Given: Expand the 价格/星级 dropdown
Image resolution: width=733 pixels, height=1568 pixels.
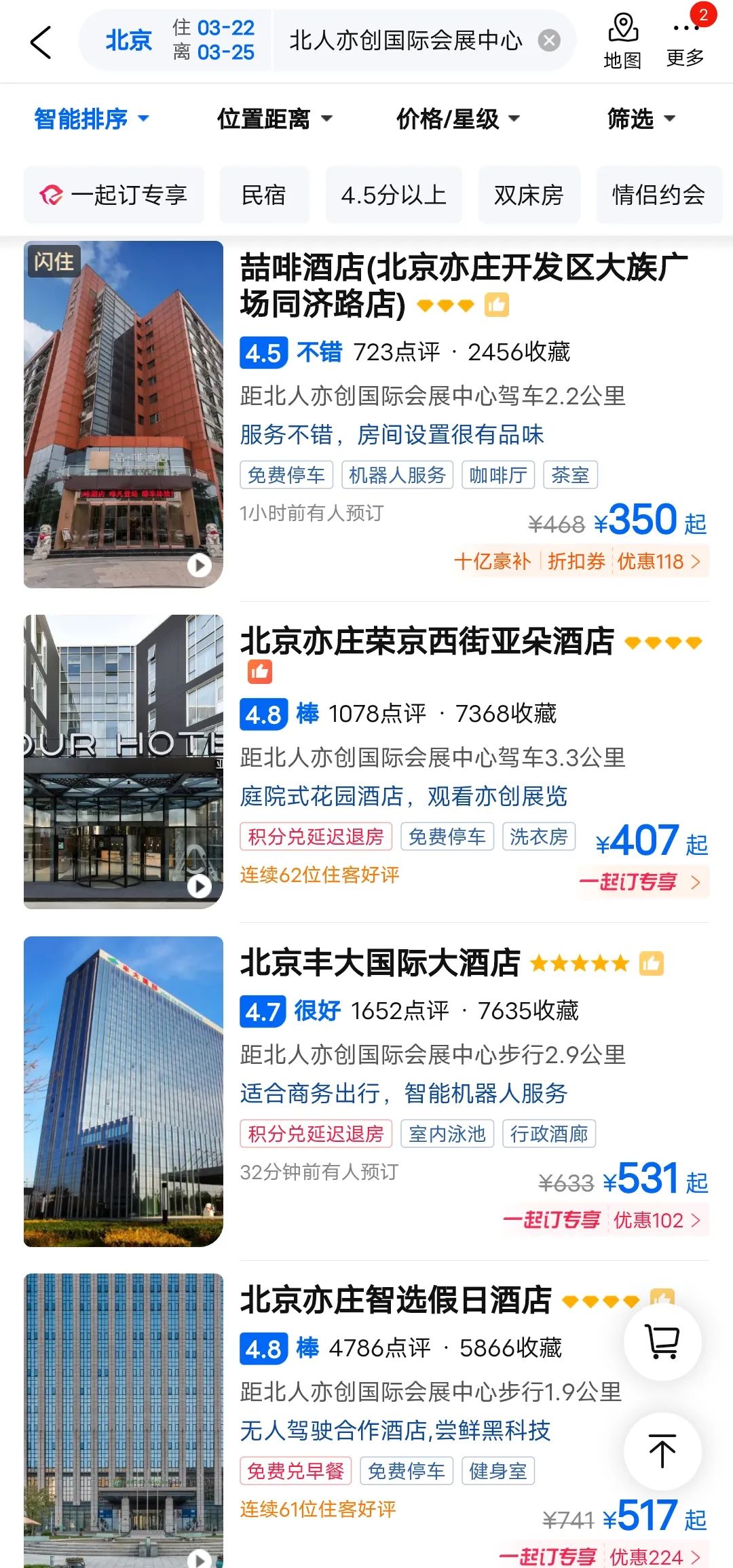Looking at the screenshot, I should tap(458, 119).
